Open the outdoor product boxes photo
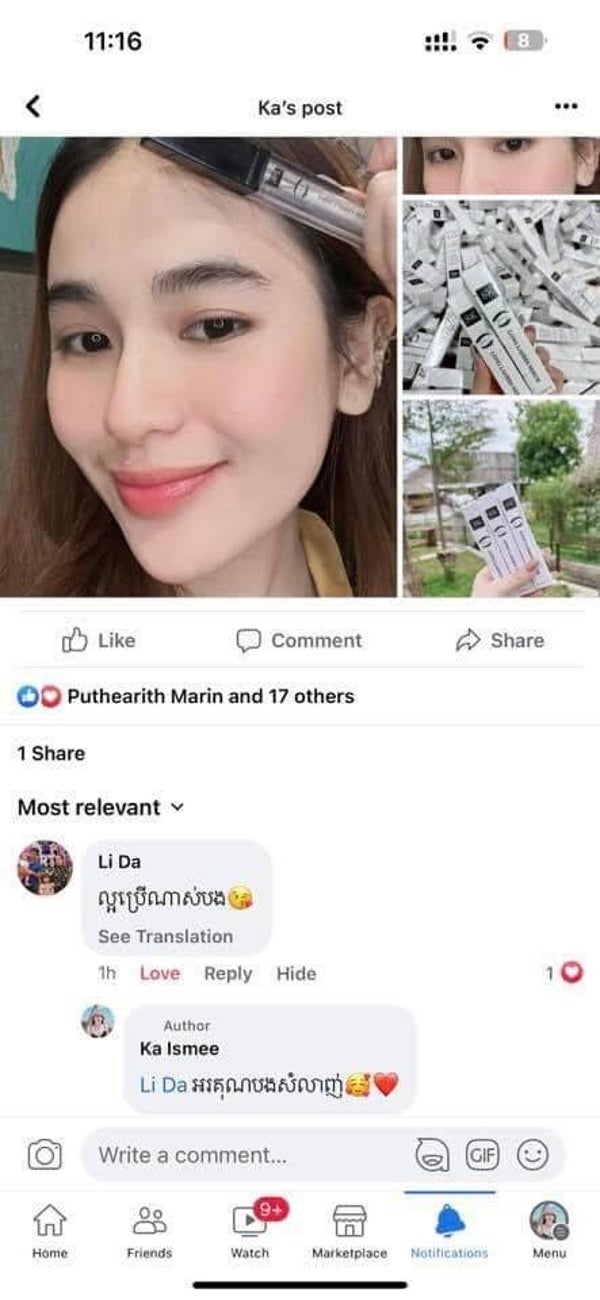Viewport: 600px width, 1300px height. pyautogui.click(x=501, y=498)
